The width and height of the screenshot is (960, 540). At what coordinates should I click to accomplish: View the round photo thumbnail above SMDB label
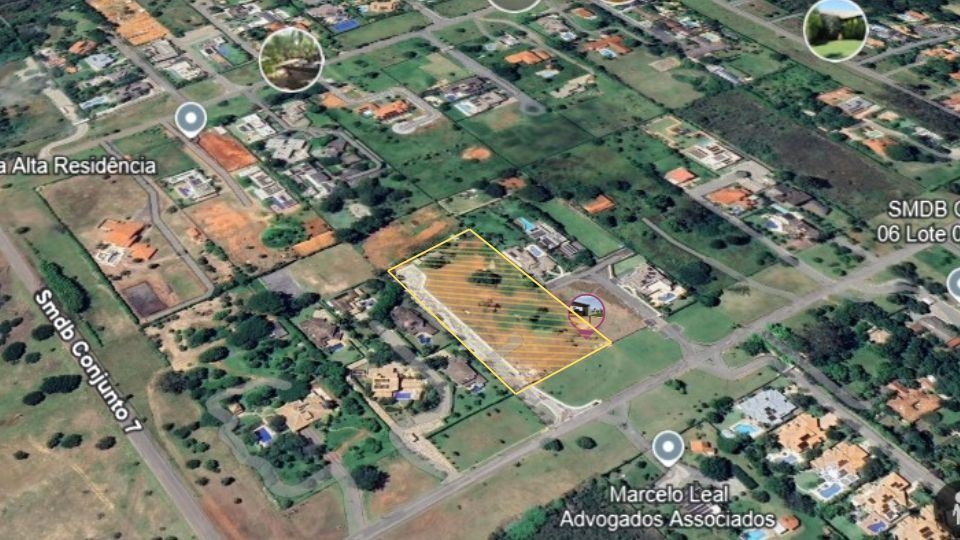[x=835, y=30]
